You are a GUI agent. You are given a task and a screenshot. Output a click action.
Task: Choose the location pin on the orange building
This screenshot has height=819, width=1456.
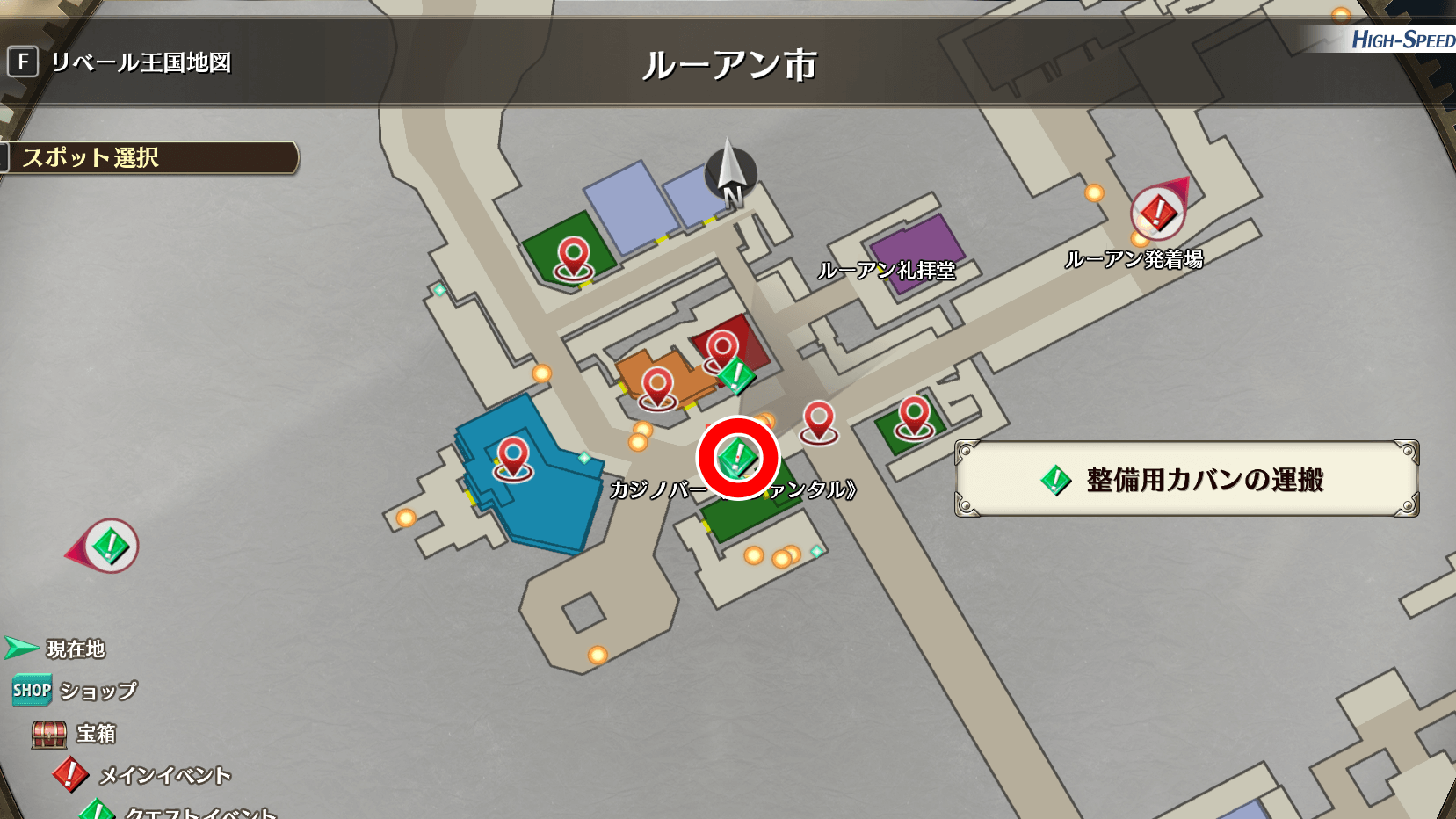[x=657, y=387]
